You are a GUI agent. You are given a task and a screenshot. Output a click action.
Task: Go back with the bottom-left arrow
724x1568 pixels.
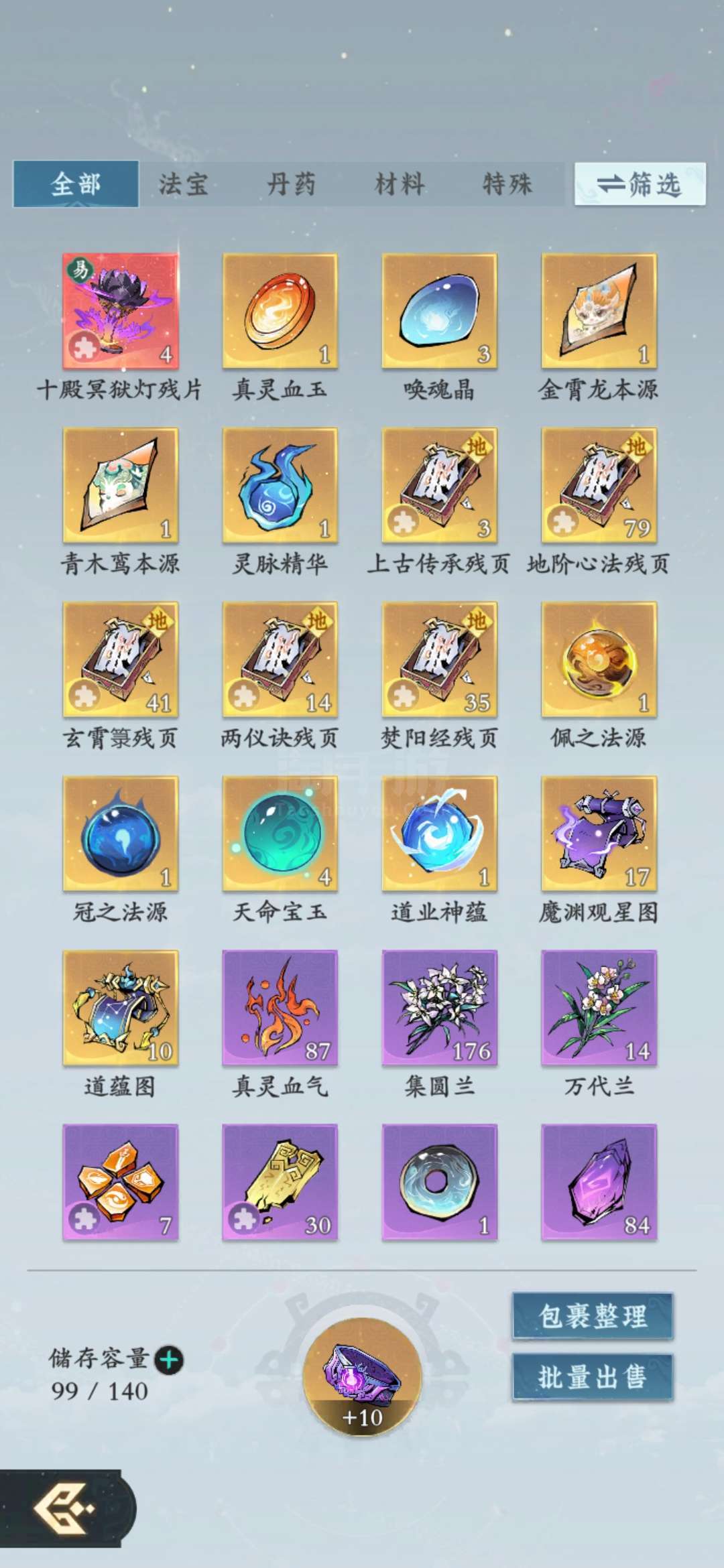coord(64,1508)
